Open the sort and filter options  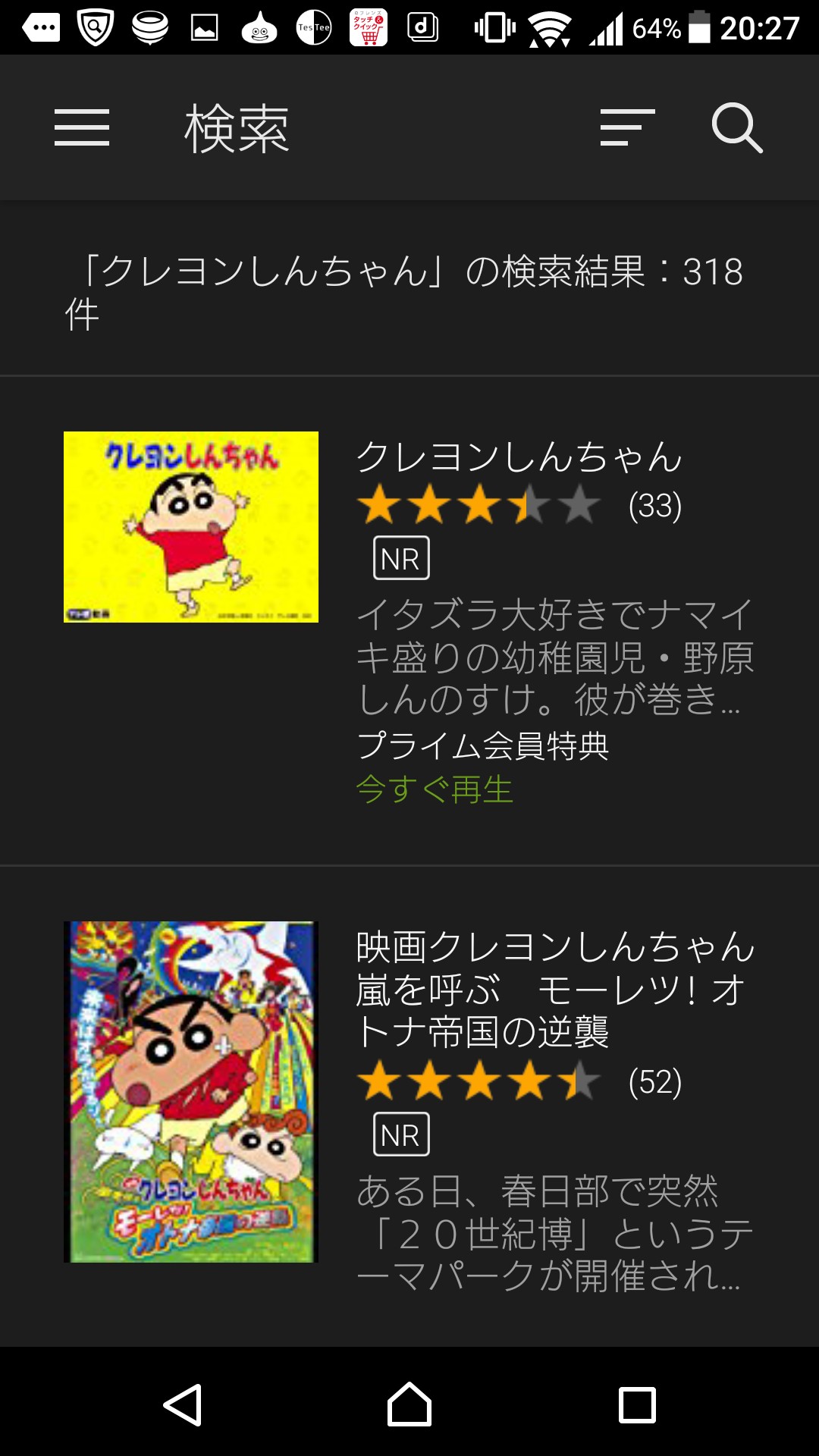pos(627,127)
